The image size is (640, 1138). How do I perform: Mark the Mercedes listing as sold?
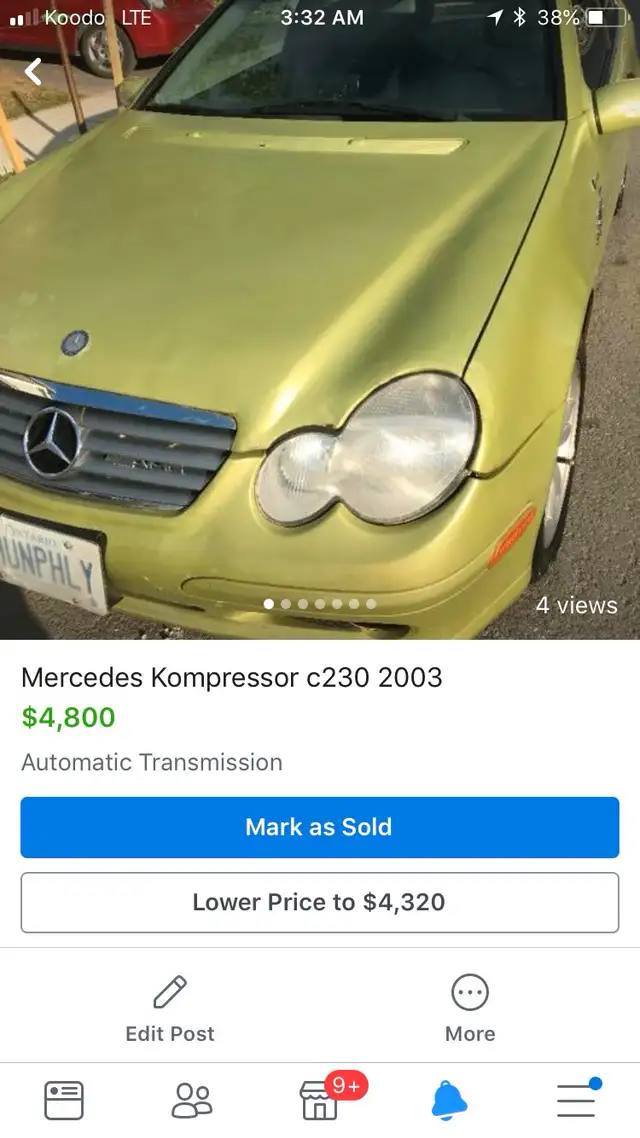coord(319,827)
